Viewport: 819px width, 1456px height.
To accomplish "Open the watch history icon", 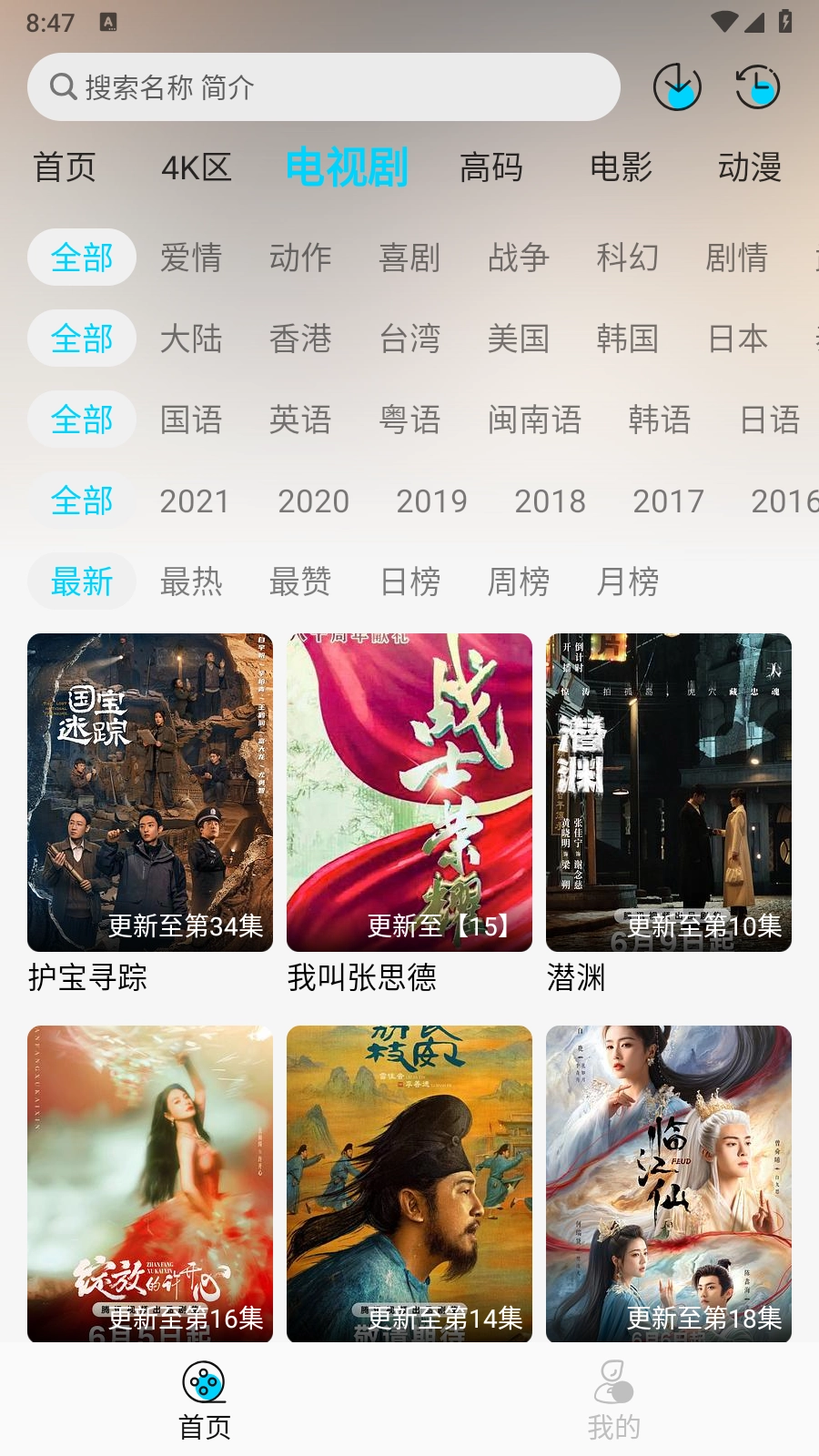I will click(757, 87).
